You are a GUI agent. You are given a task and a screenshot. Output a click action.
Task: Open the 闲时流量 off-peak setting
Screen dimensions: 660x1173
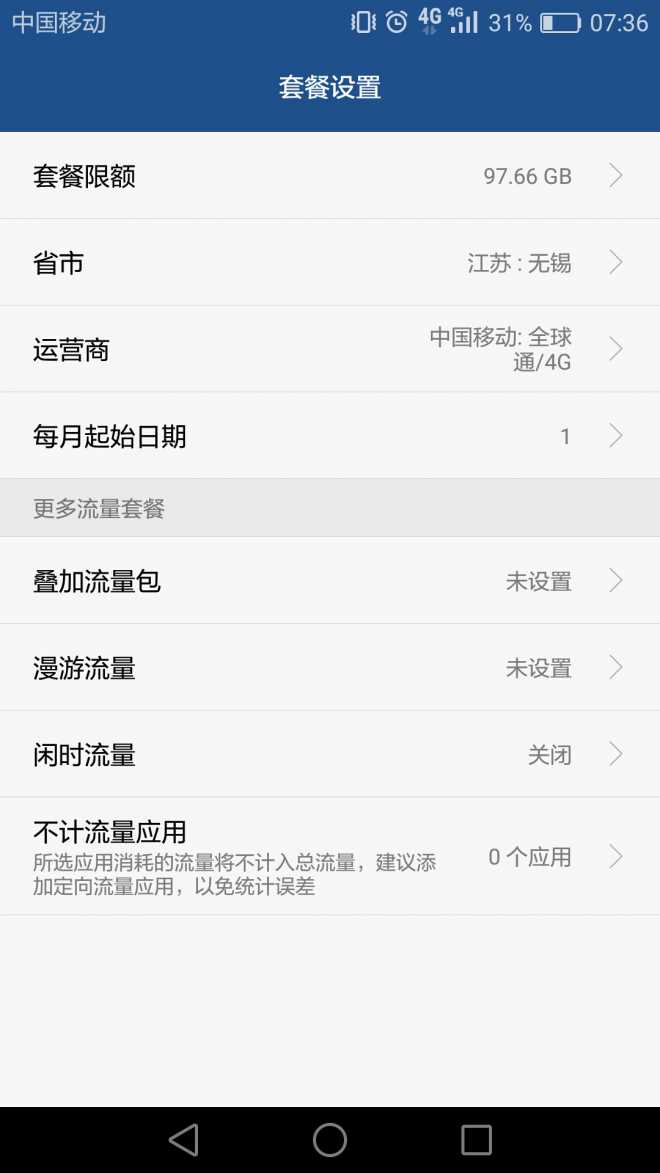tap(330, 755)
